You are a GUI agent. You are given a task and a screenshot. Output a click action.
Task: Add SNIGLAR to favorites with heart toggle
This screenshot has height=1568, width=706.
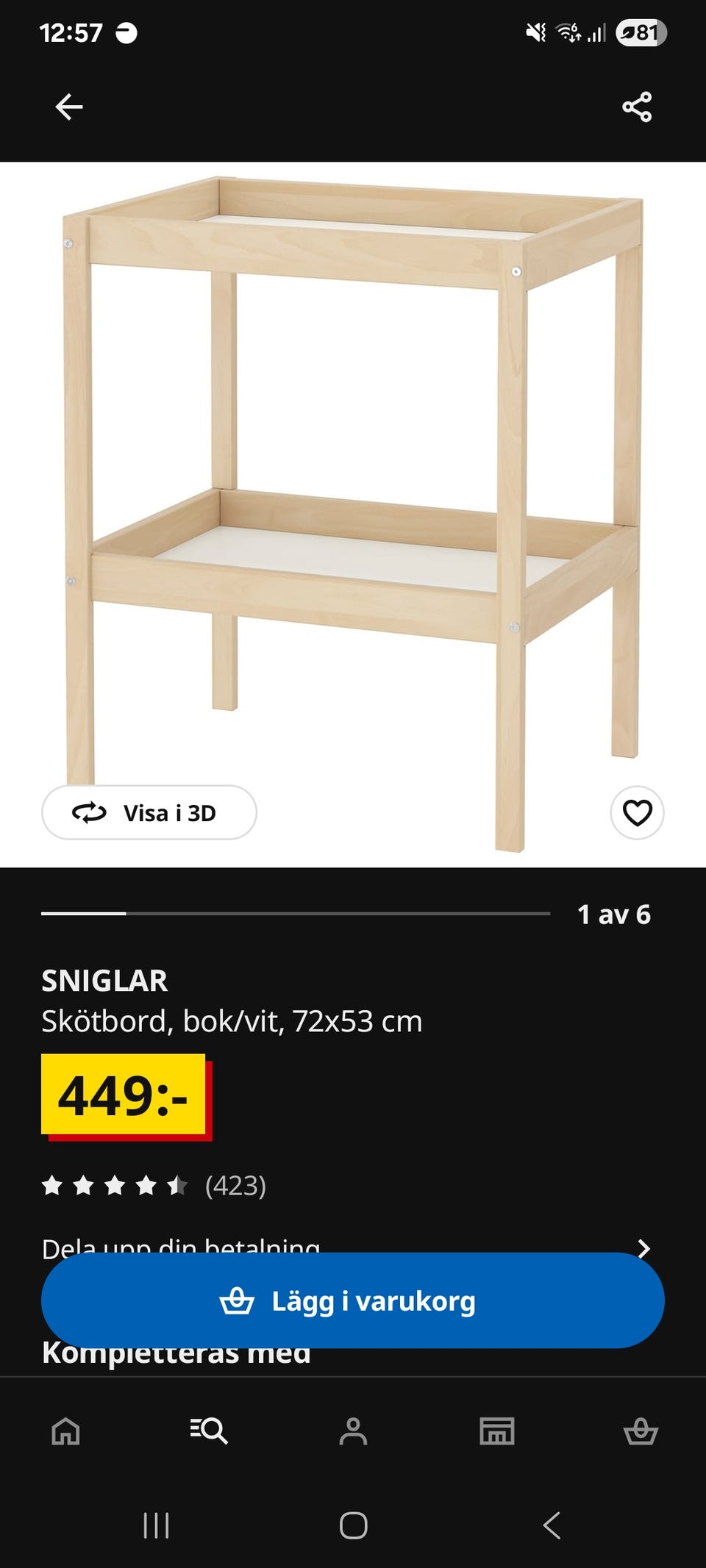tap(636, 812)
